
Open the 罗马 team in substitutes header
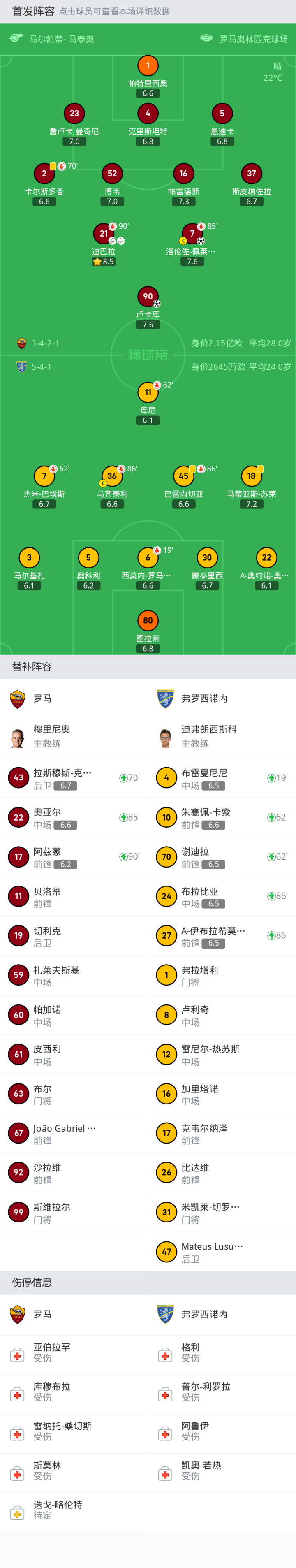click(x=74, y=699)
